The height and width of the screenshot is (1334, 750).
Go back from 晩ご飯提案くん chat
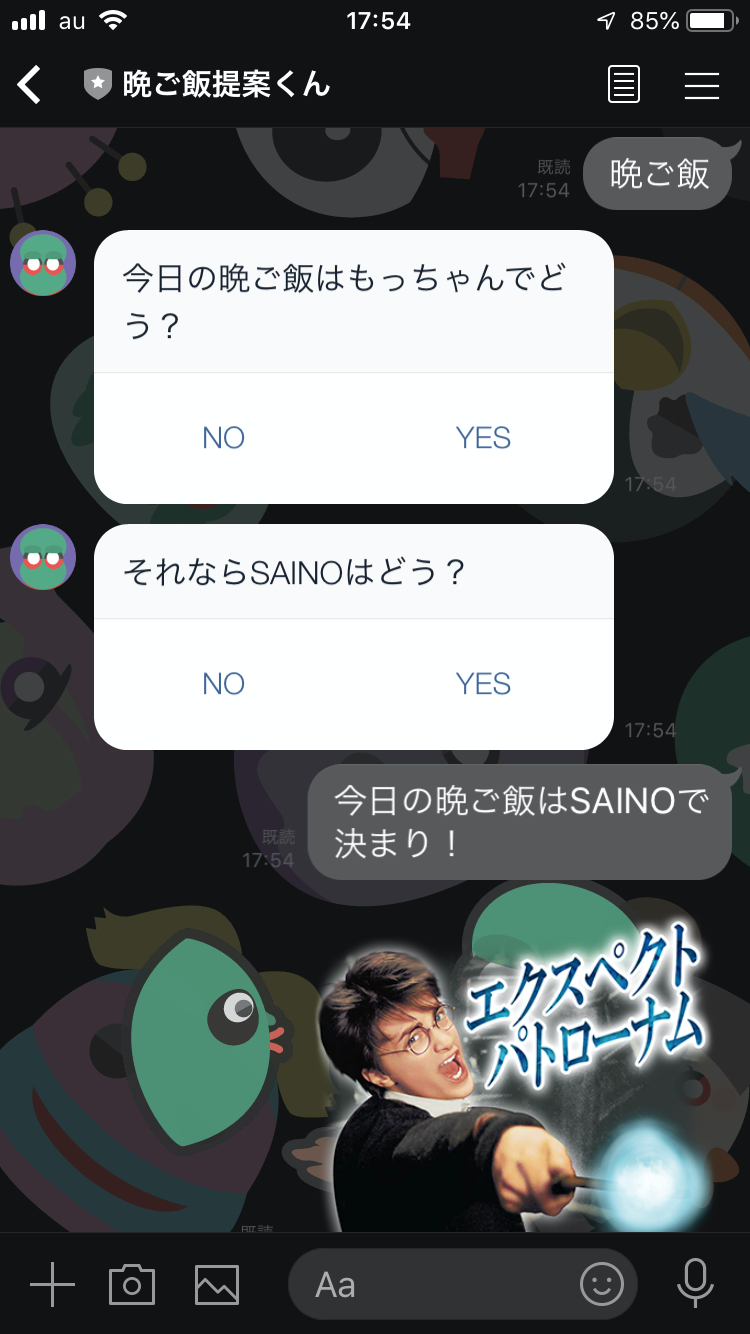(x=30, y=86)
